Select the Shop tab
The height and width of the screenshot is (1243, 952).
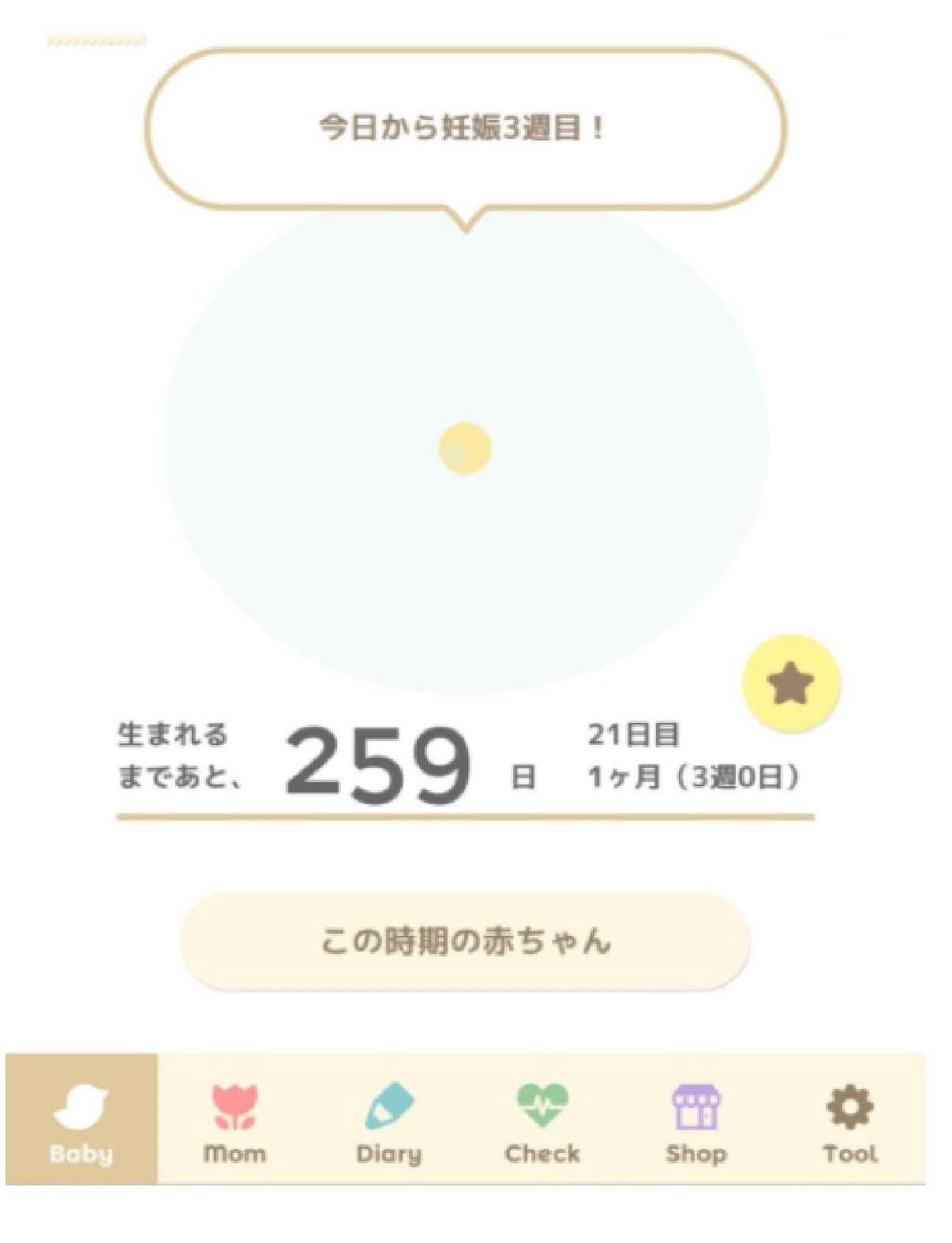695,1121
